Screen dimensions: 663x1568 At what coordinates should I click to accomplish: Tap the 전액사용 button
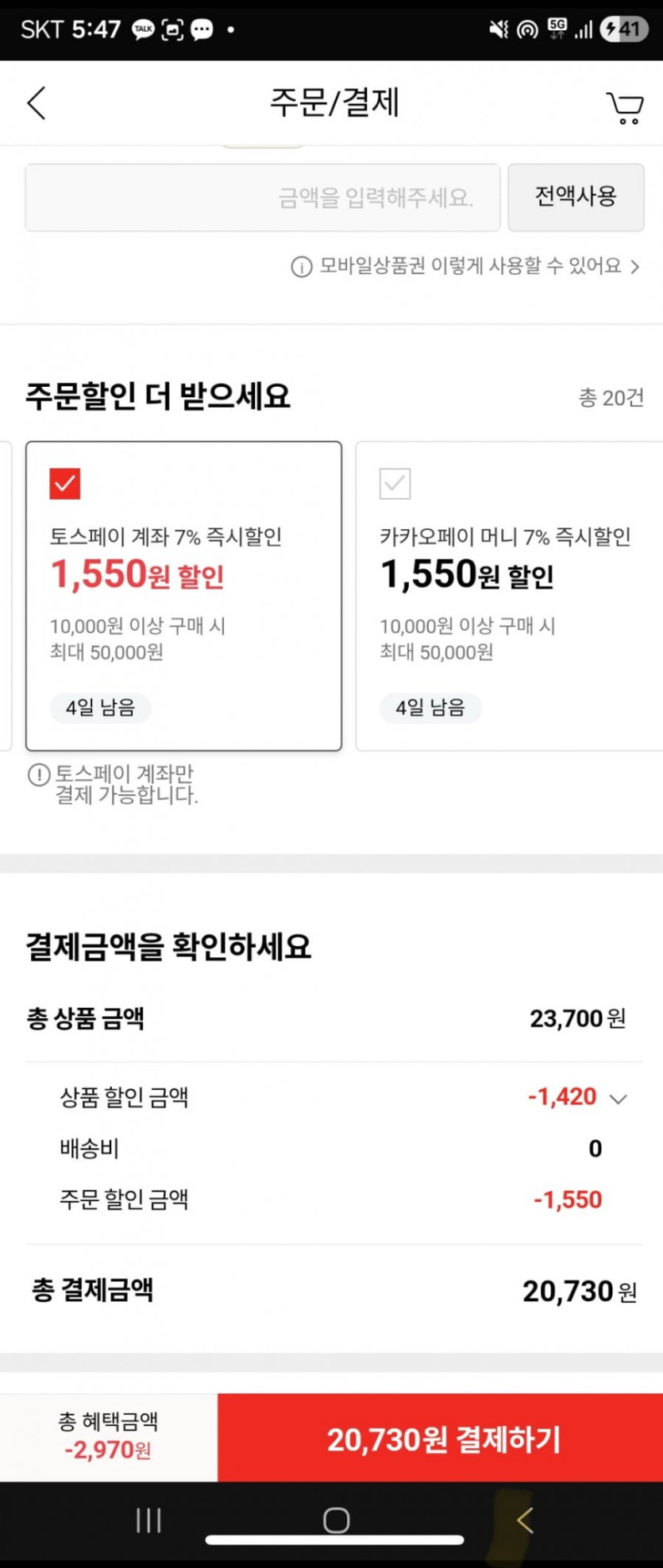[x=576, y=197]
